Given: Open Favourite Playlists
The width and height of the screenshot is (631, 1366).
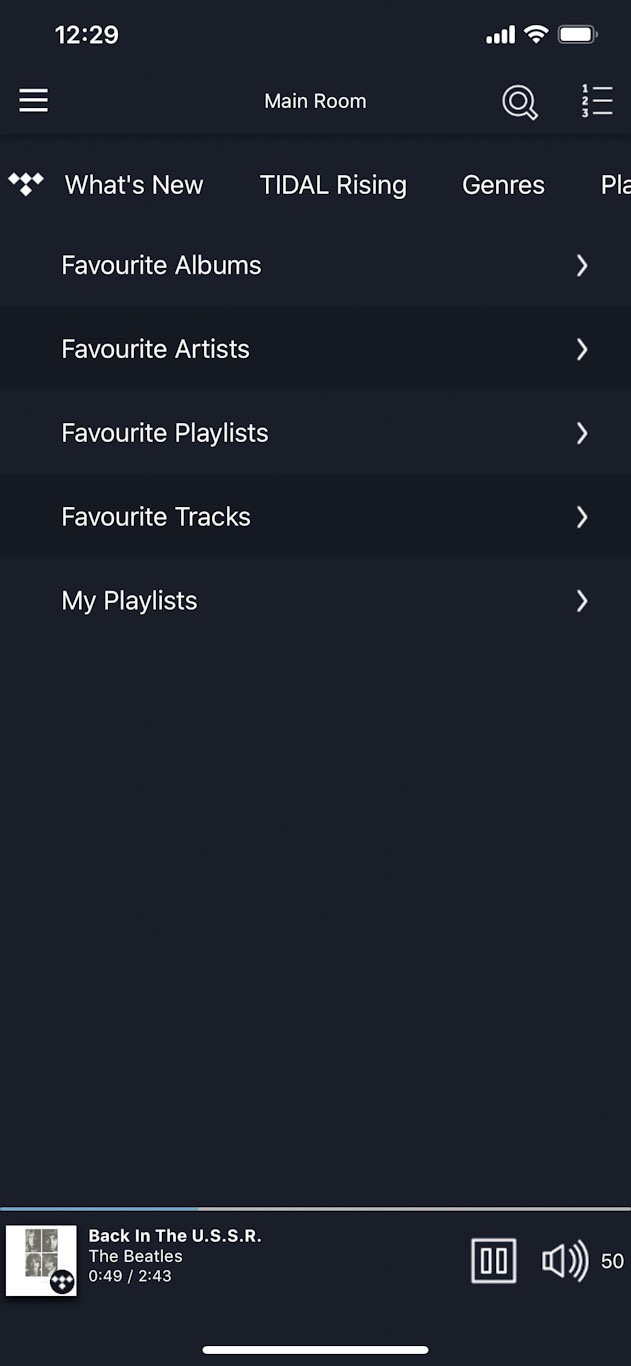Looking at the screenshot, I should 315,433.
